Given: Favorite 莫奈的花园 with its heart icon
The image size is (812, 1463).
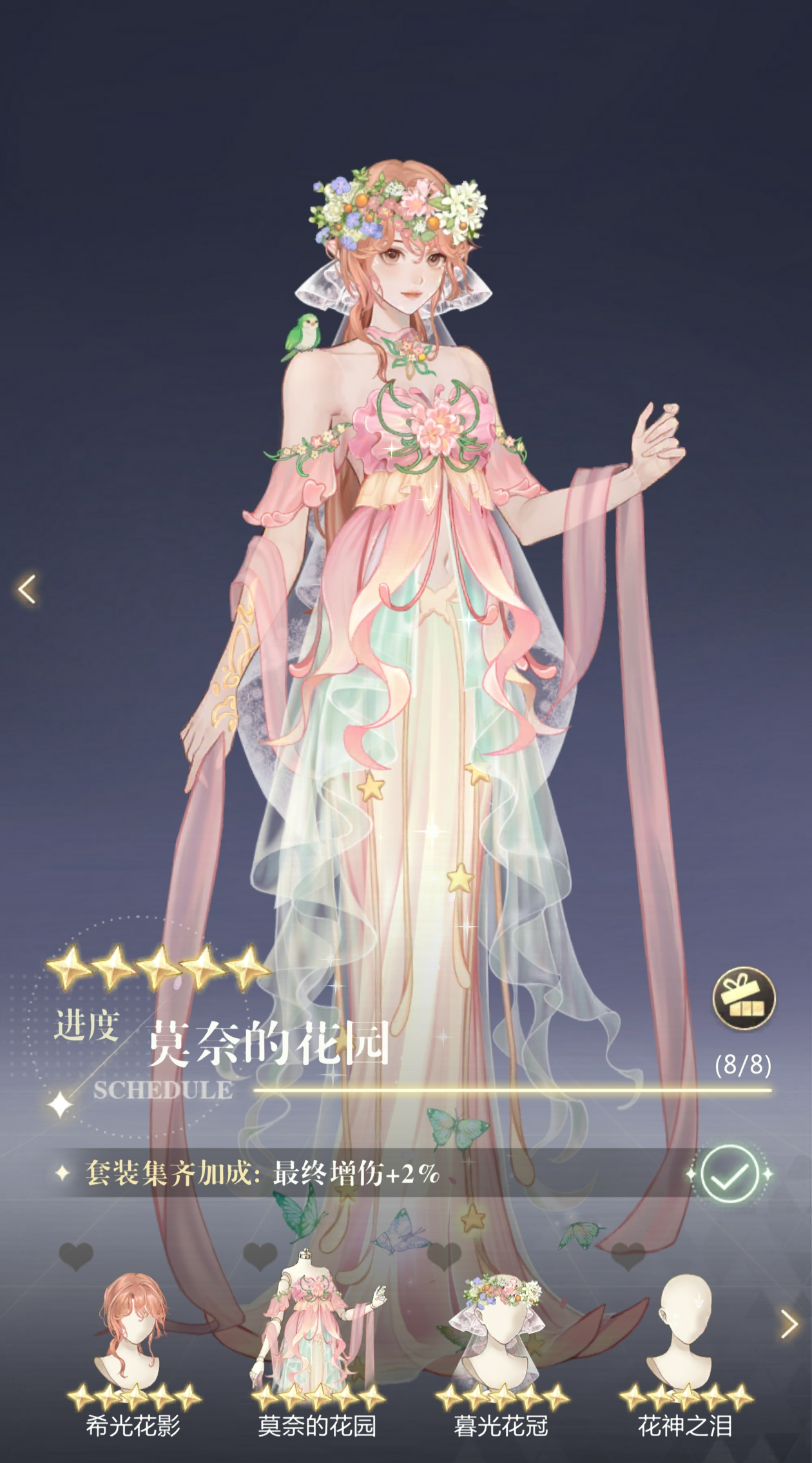Looking at the screenshot, I should 260,1256.
